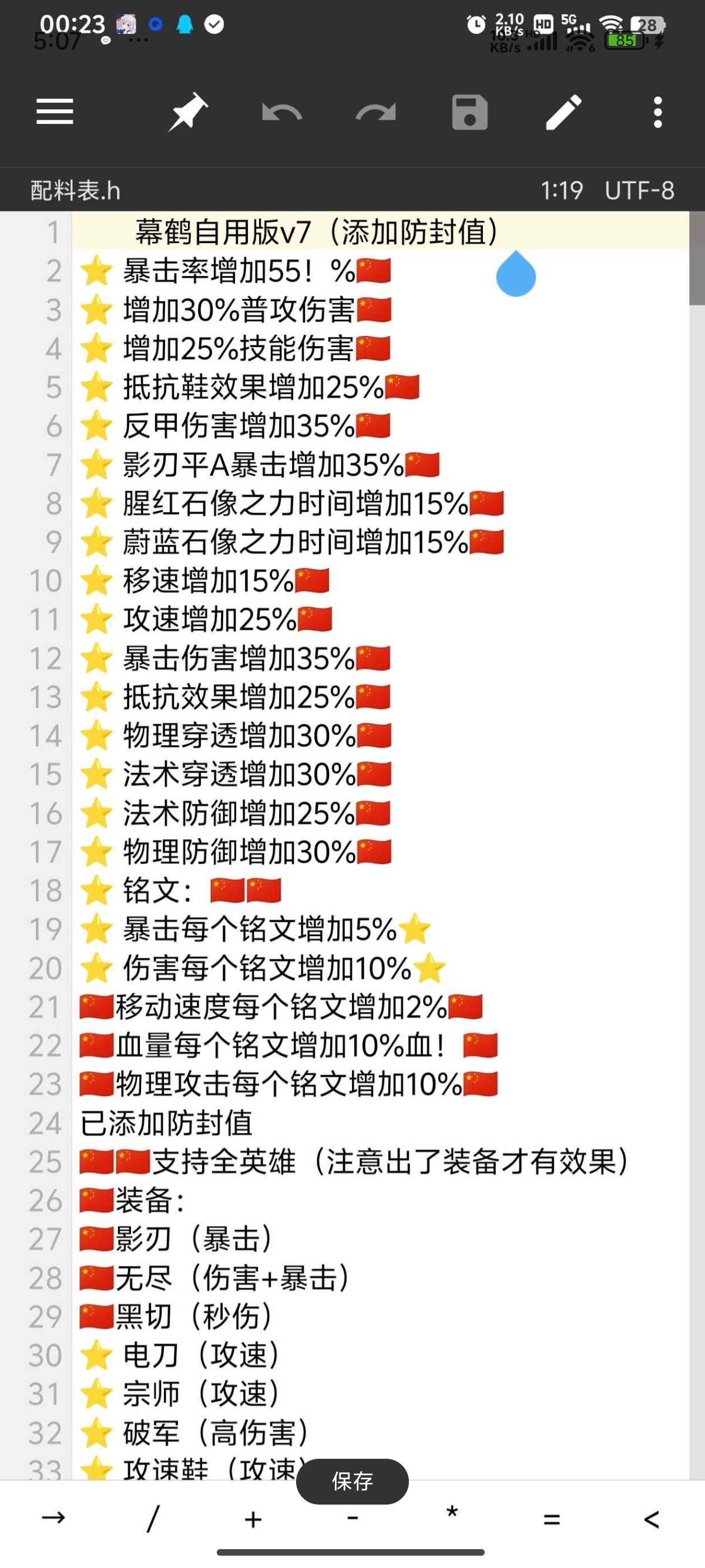Undo the last edit
The image size is (705, 1568).
coord(282,113)
